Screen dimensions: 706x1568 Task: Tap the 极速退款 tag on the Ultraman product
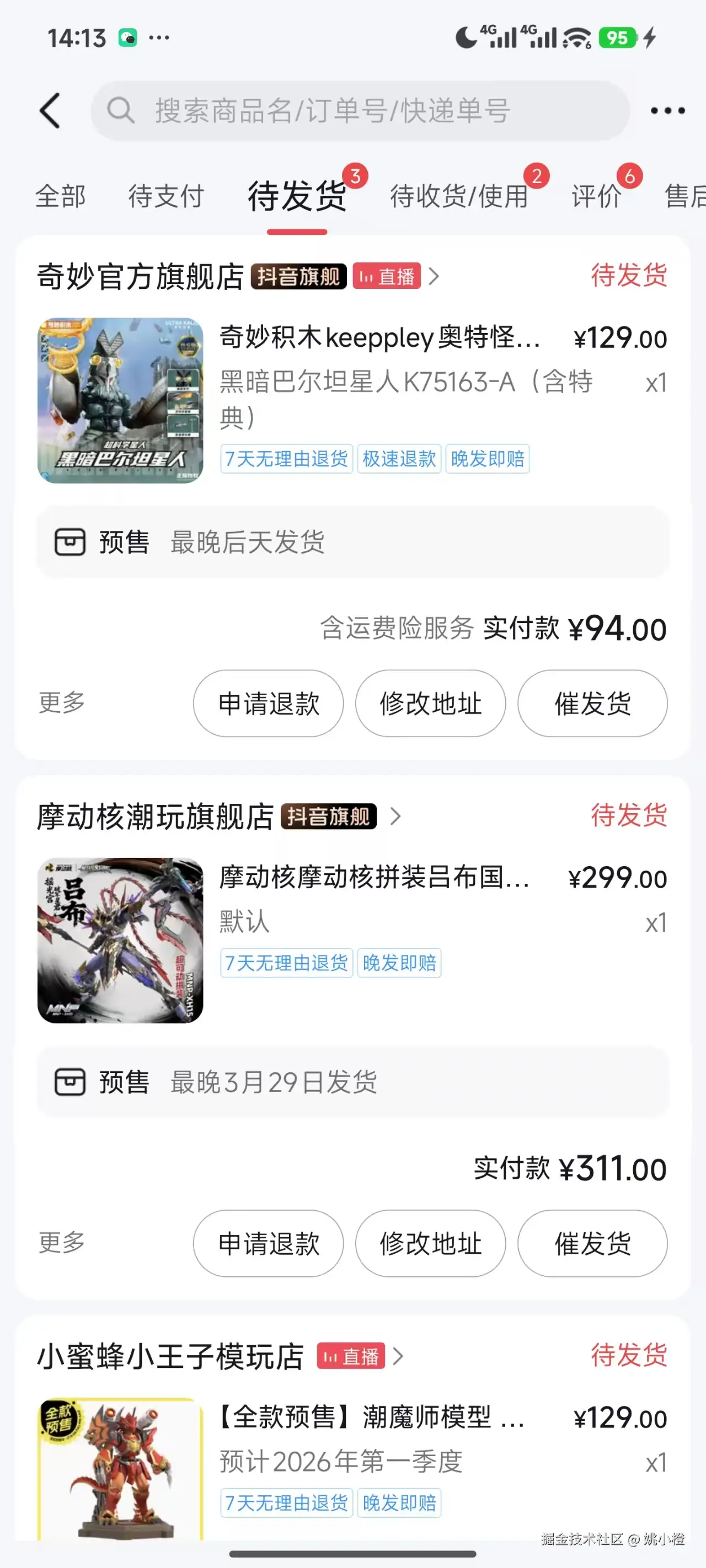[399, 460]
